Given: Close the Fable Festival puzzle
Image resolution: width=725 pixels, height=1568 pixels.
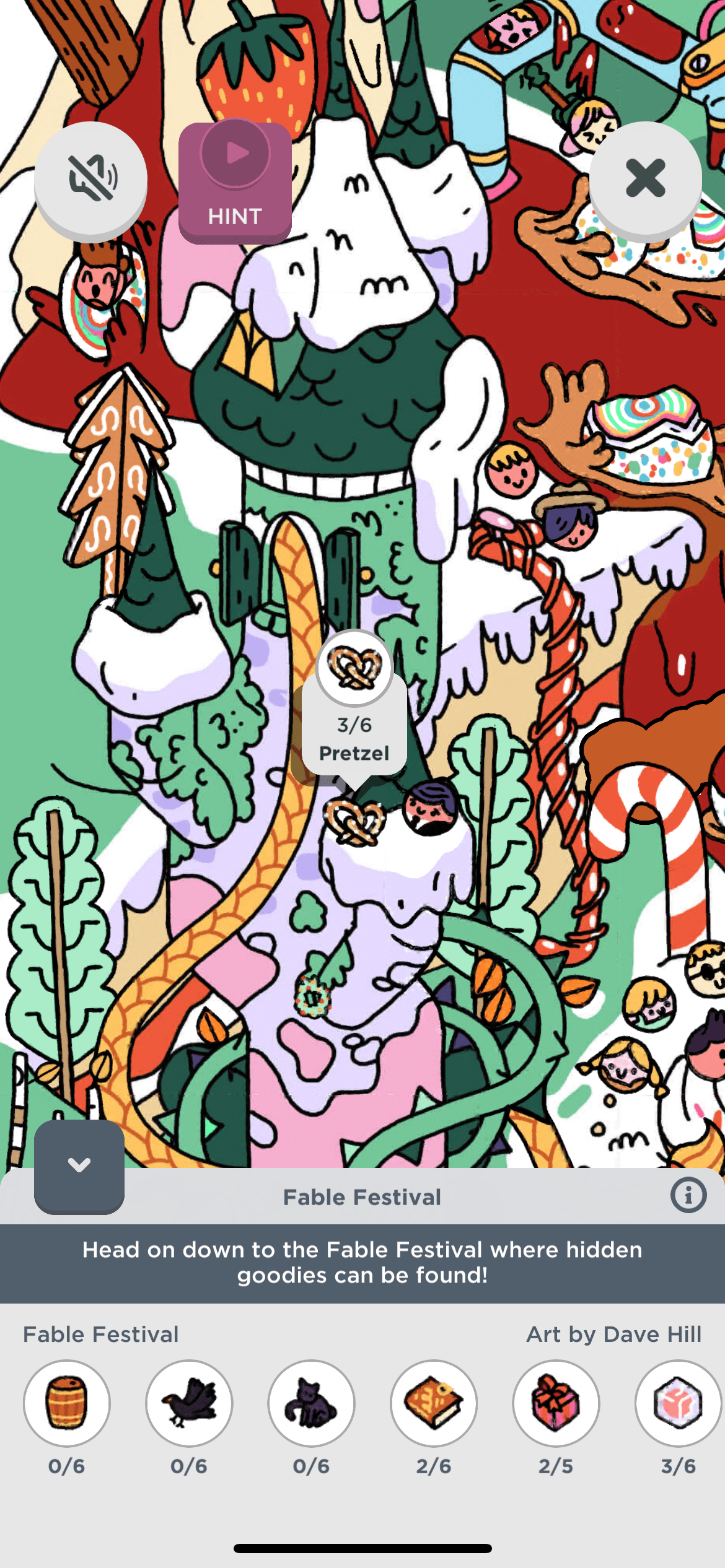Looking at the screenshot, I should pos(645,179).
